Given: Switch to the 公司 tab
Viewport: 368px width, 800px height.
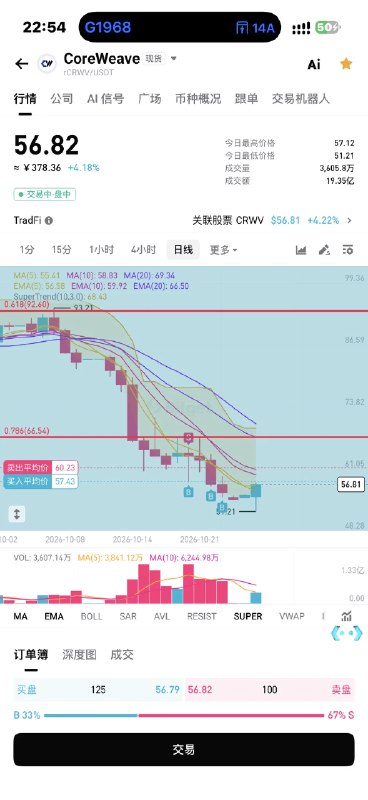Looking at the screenshot, I should [62, 98].
